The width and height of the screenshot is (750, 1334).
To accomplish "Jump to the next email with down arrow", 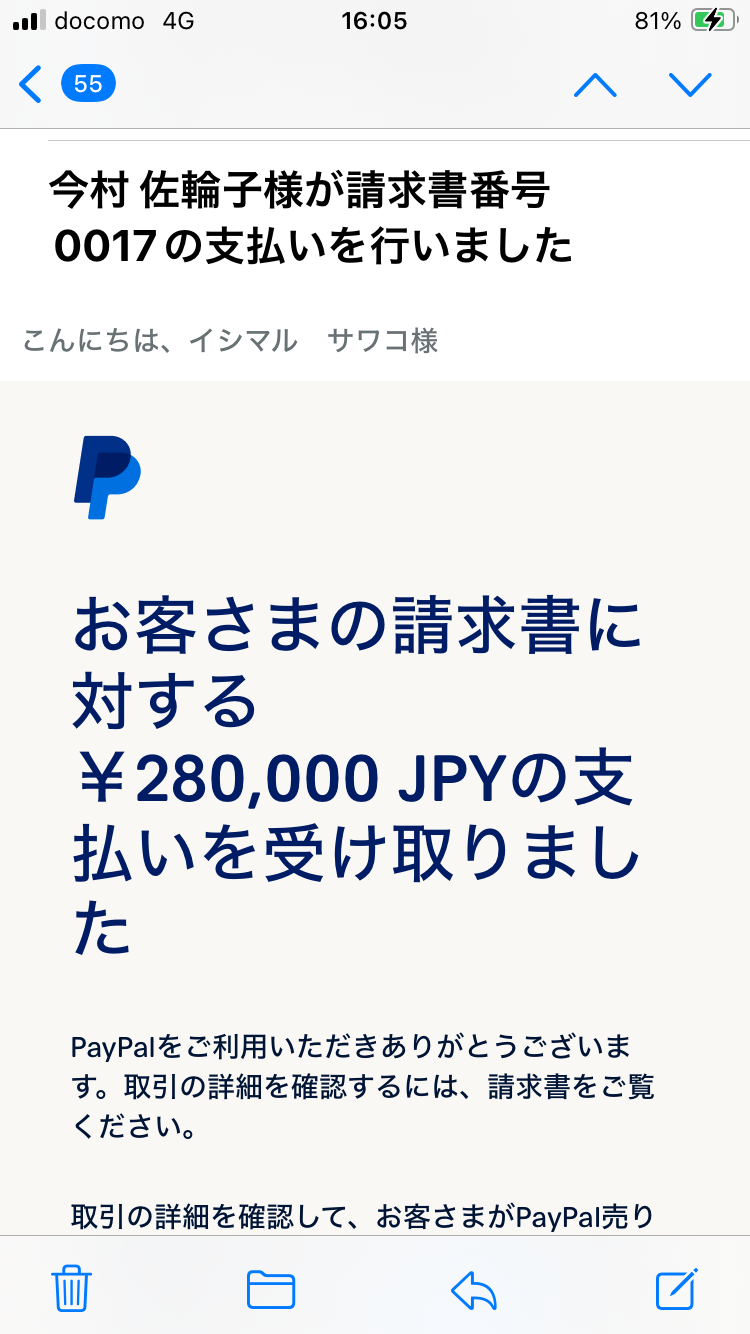I will tap(690, 85).
